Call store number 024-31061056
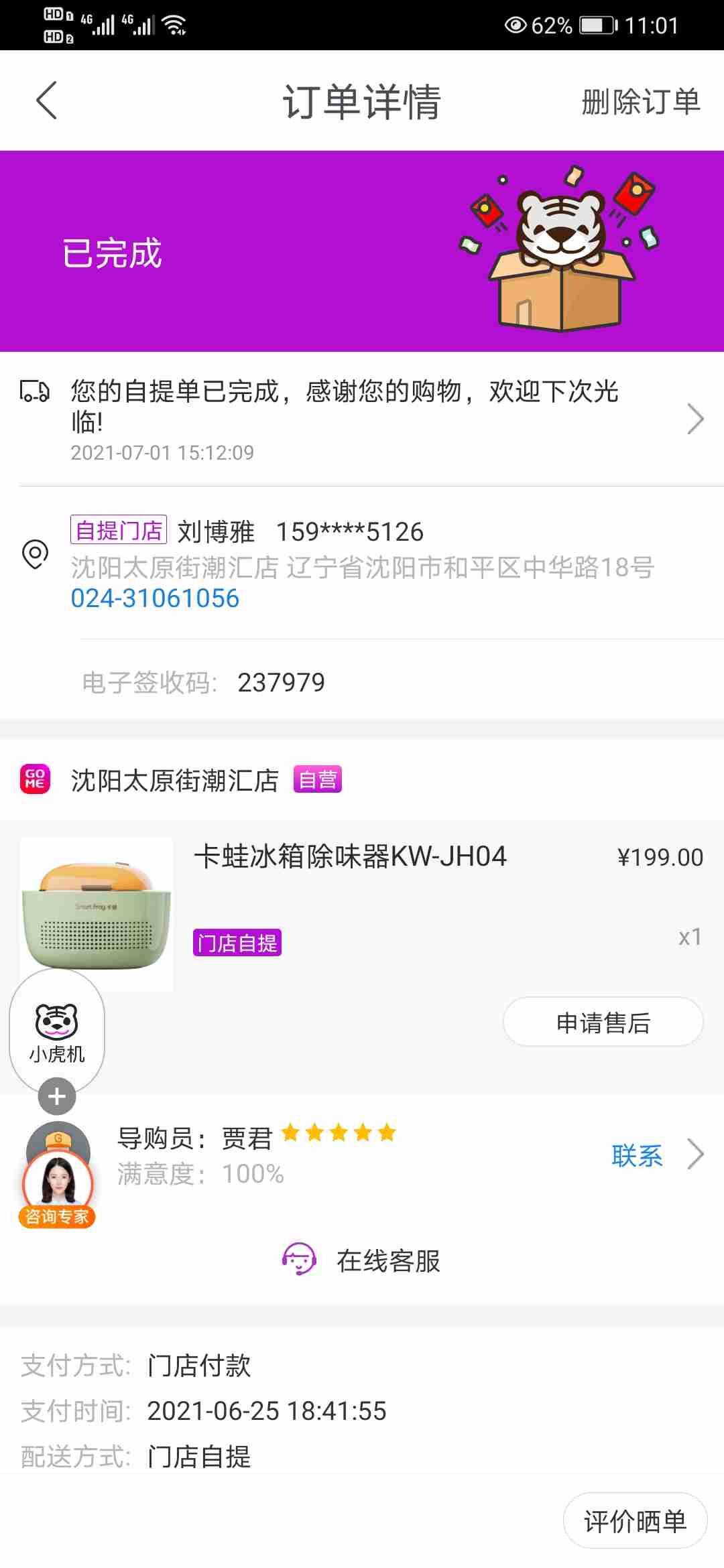724x1568 pixels. pos(155,598)
